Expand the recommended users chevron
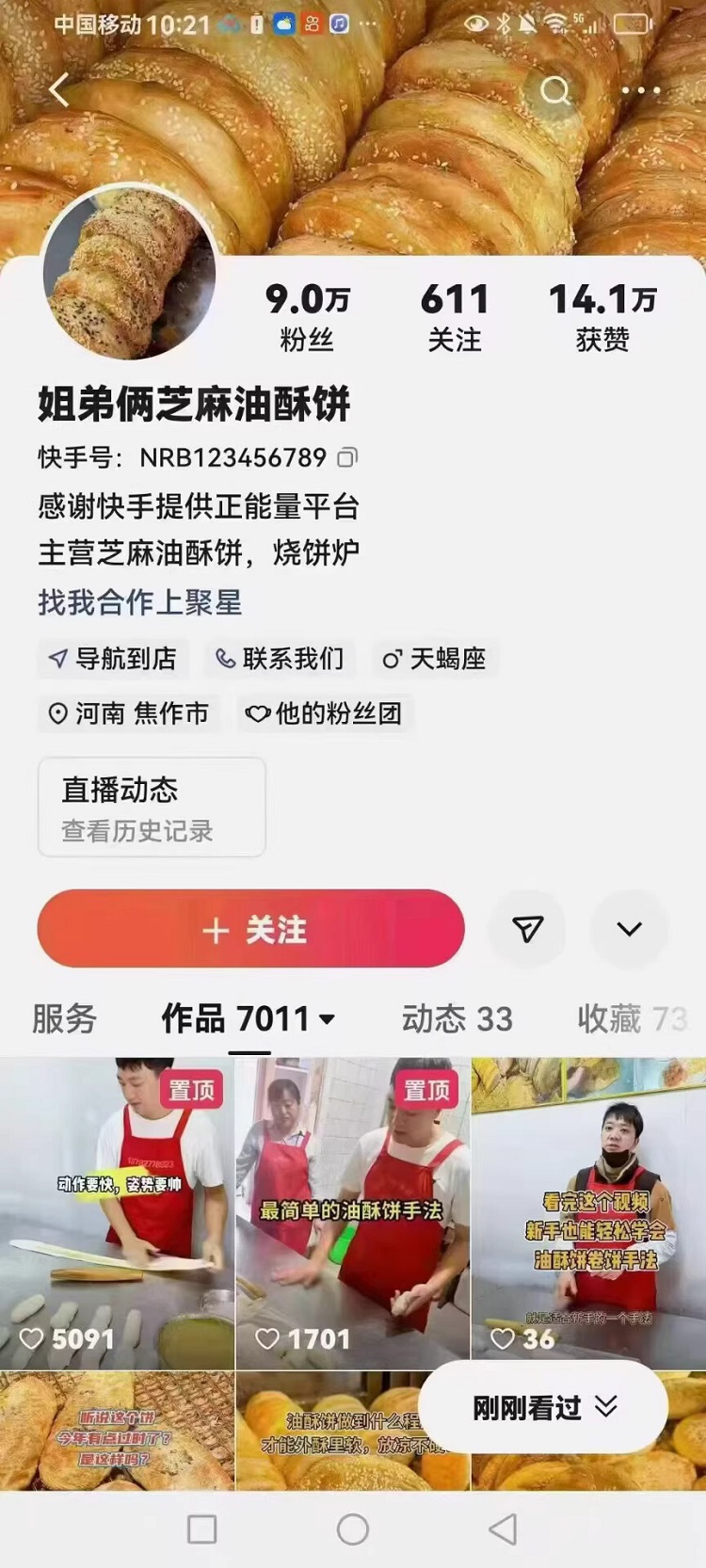 629,930
